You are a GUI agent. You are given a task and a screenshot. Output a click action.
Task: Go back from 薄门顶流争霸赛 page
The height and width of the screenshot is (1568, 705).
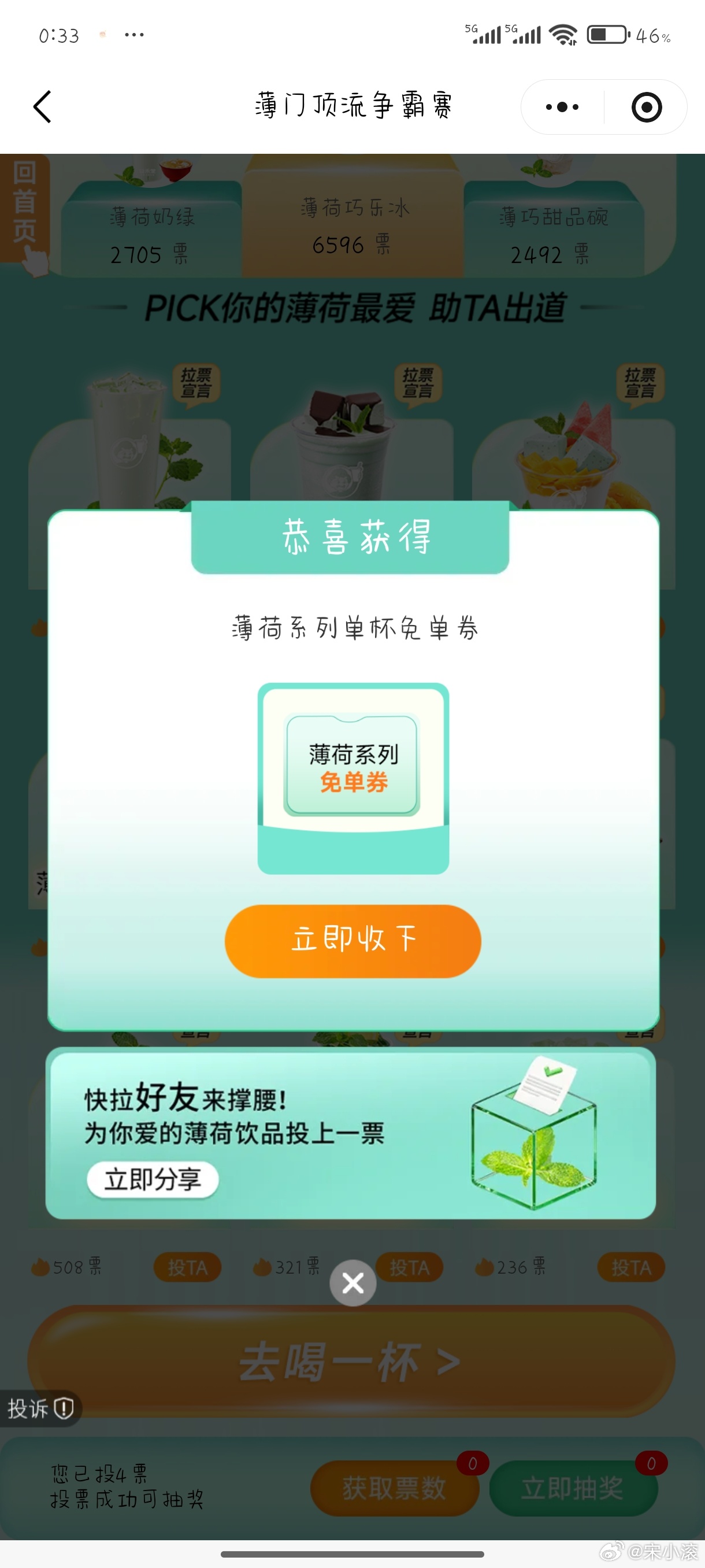42,107
